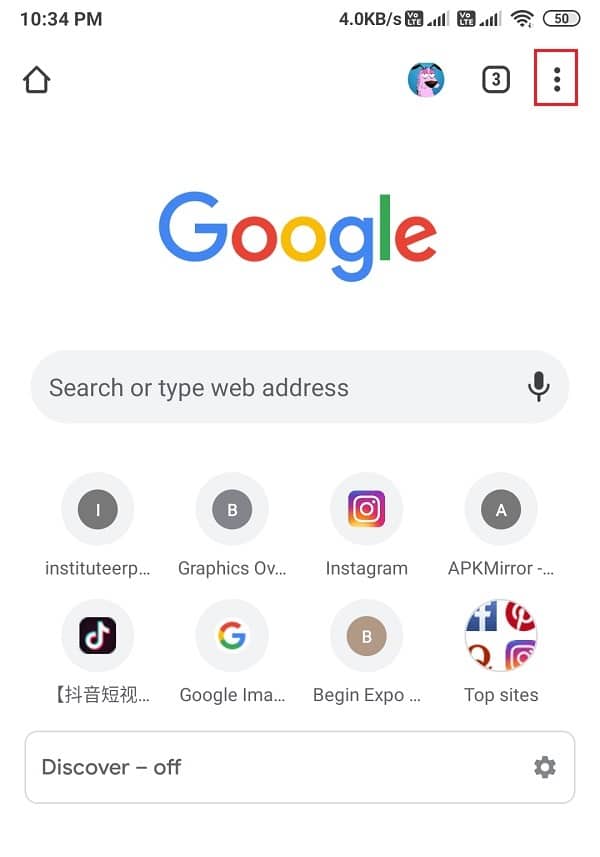The image size is (600, 857).
Task: Open the Begin Expo shortcut
Action: 366,636
